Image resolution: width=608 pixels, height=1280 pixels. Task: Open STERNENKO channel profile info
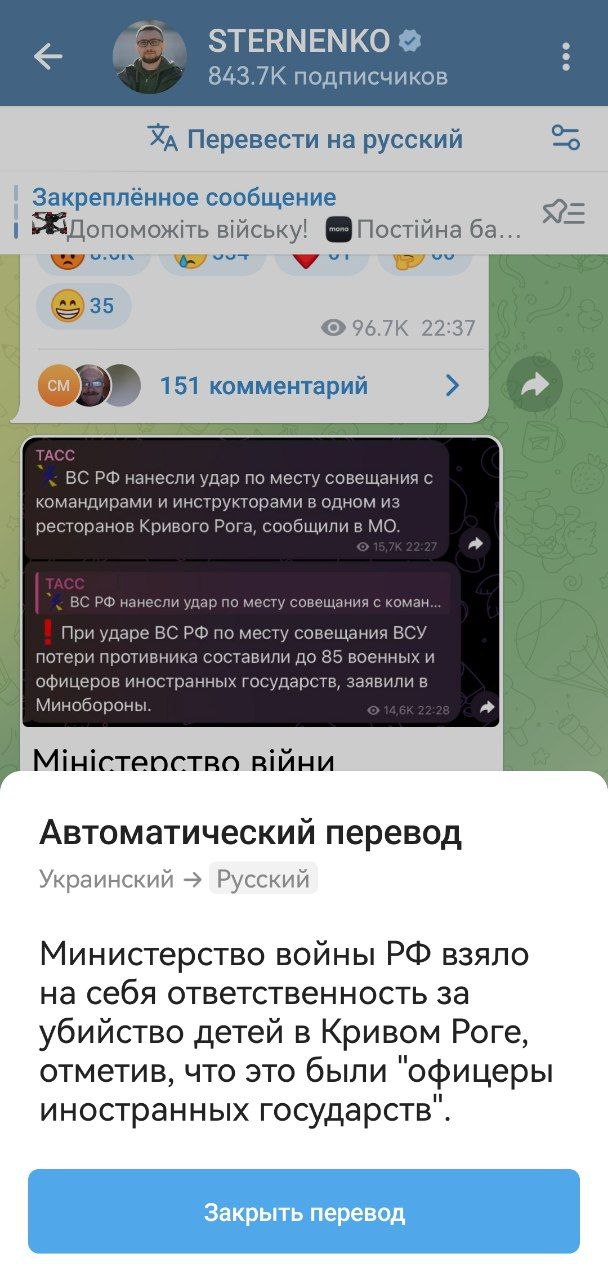pyautogui.click(x=300, y=56)
